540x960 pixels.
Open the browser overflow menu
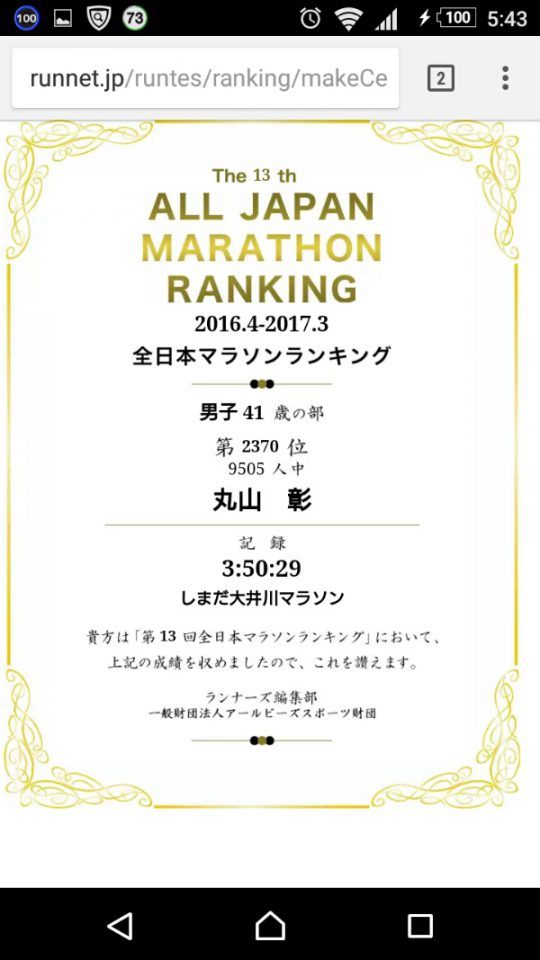point(505,78)
